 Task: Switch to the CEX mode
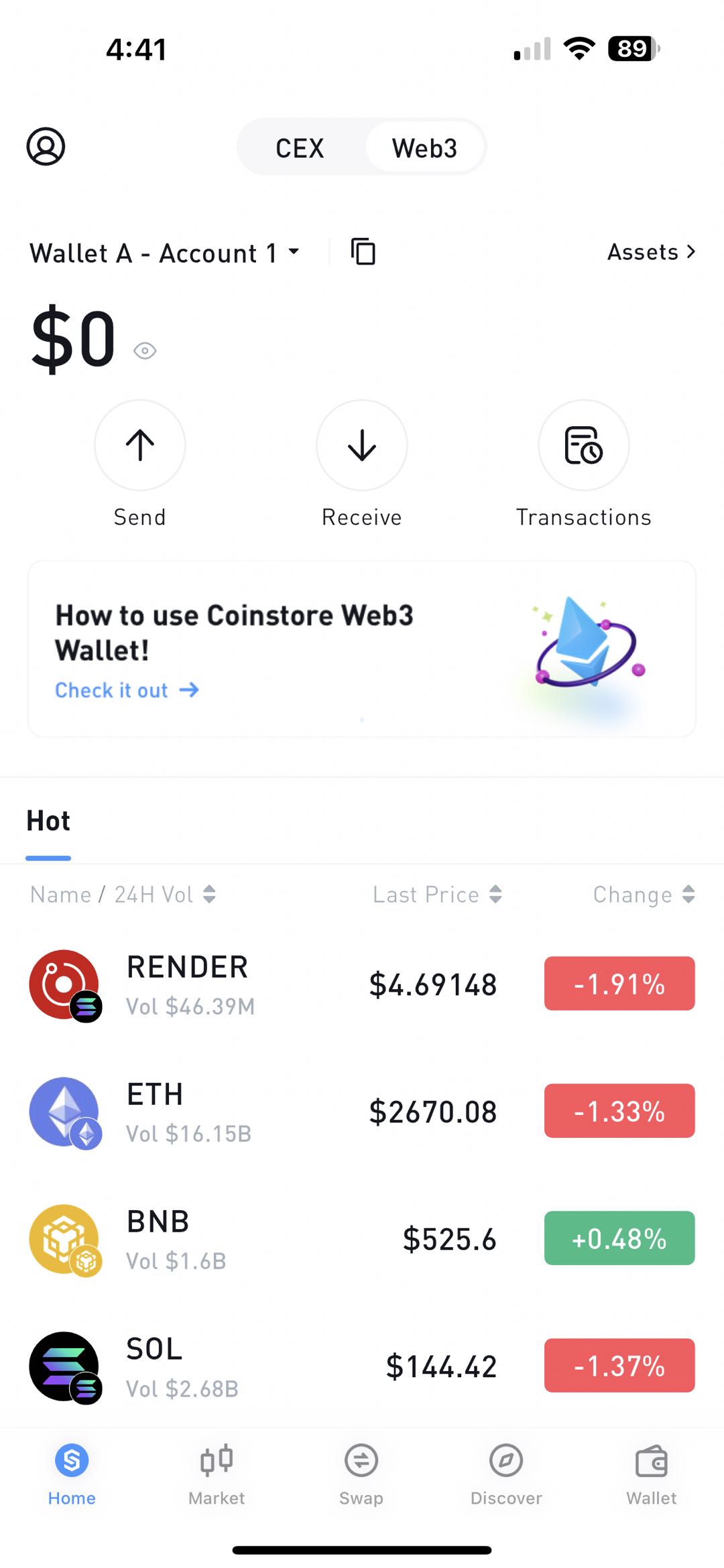pos(300,147)
